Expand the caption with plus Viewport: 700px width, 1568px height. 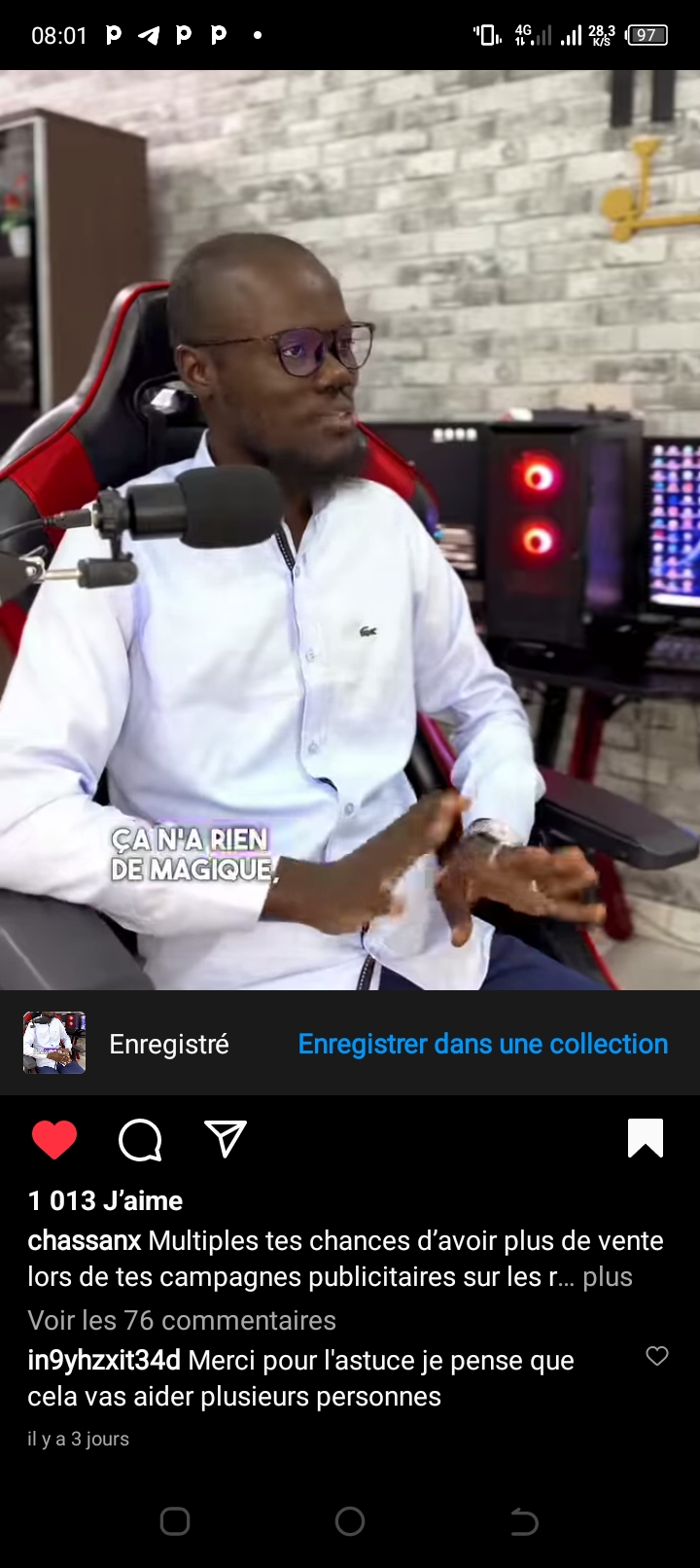pyautogui.click(x=608, y=1277)
